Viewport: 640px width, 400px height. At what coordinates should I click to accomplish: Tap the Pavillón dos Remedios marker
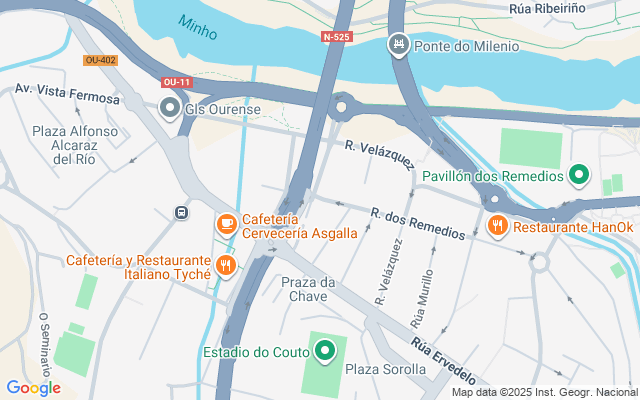[578, 176]
